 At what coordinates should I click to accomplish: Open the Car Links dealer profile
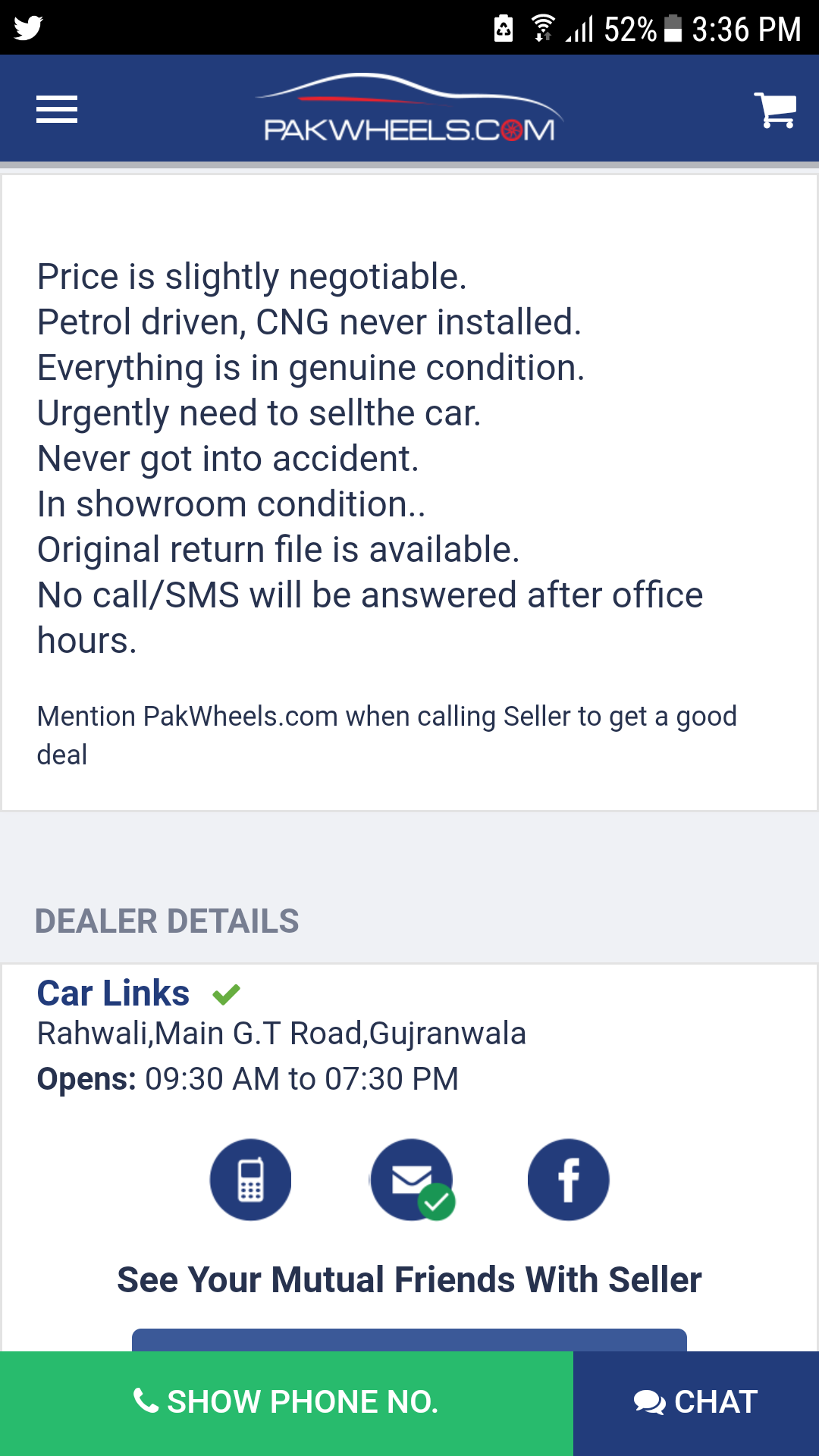[x=113, y=993]
